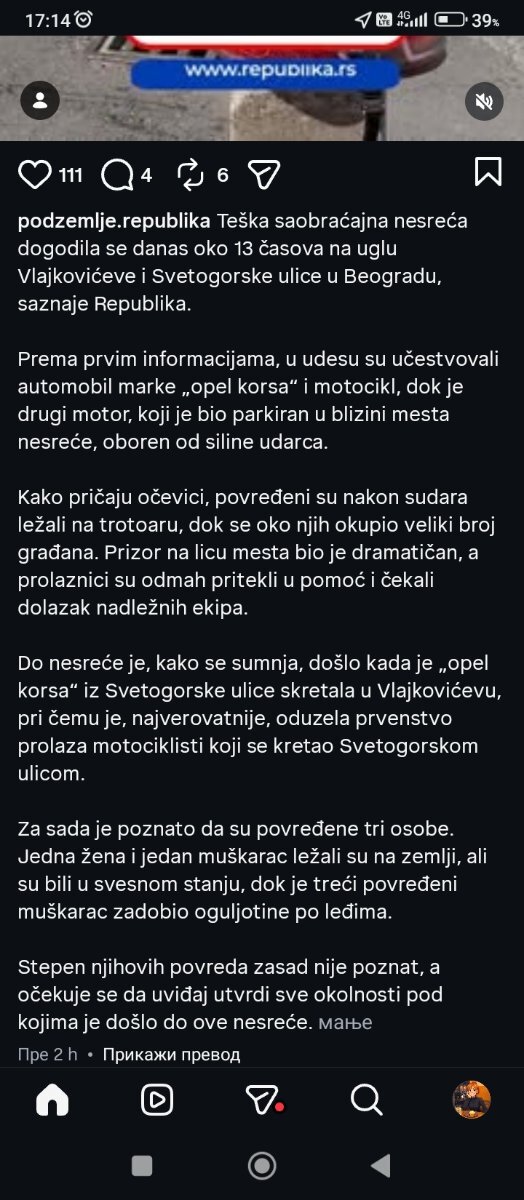View tagged accounts on the video

pos(39,101)
